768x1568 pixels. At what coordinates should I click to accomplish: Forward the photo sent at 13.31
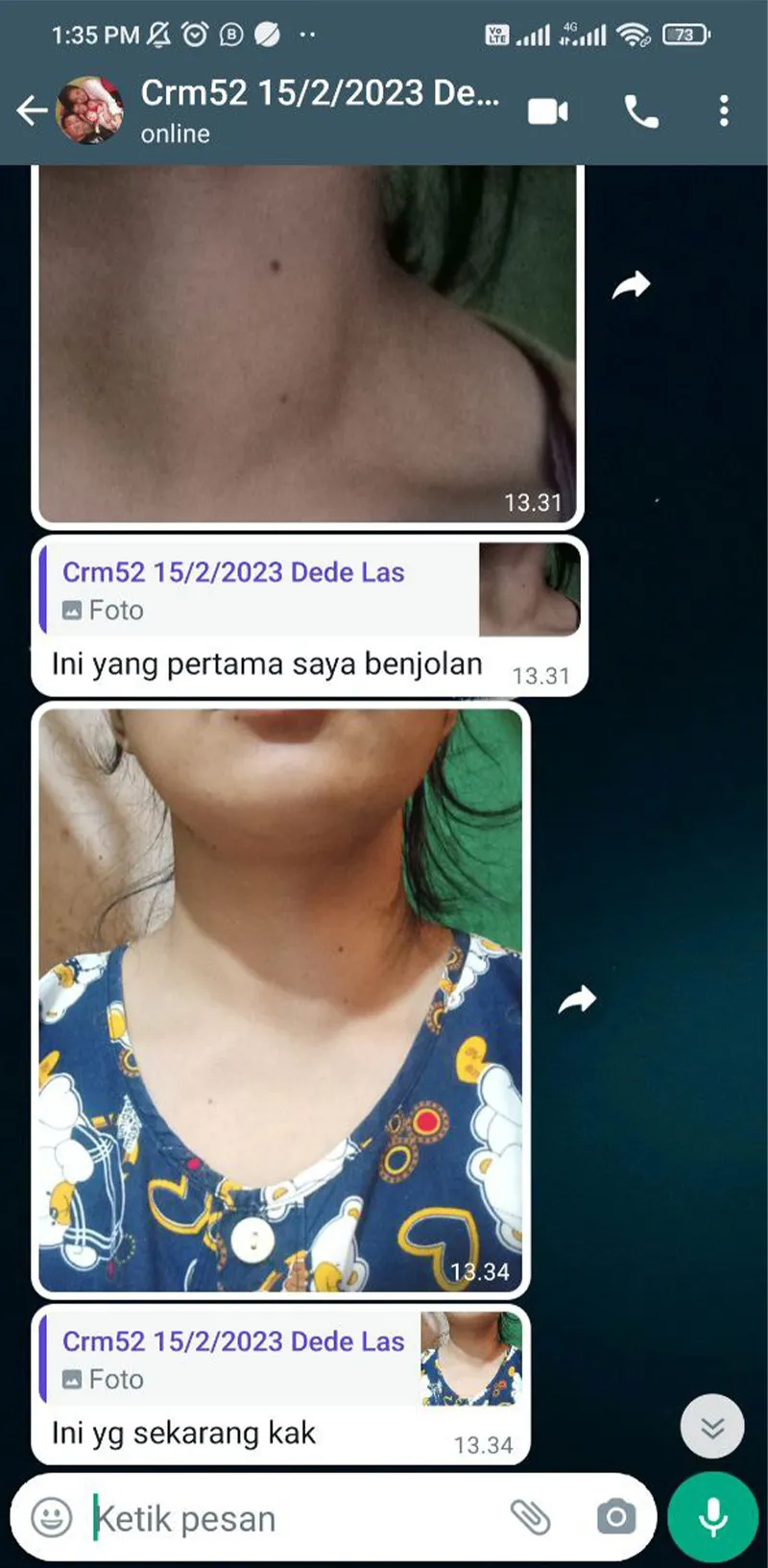pyautogui.click(x=631, y=285)
